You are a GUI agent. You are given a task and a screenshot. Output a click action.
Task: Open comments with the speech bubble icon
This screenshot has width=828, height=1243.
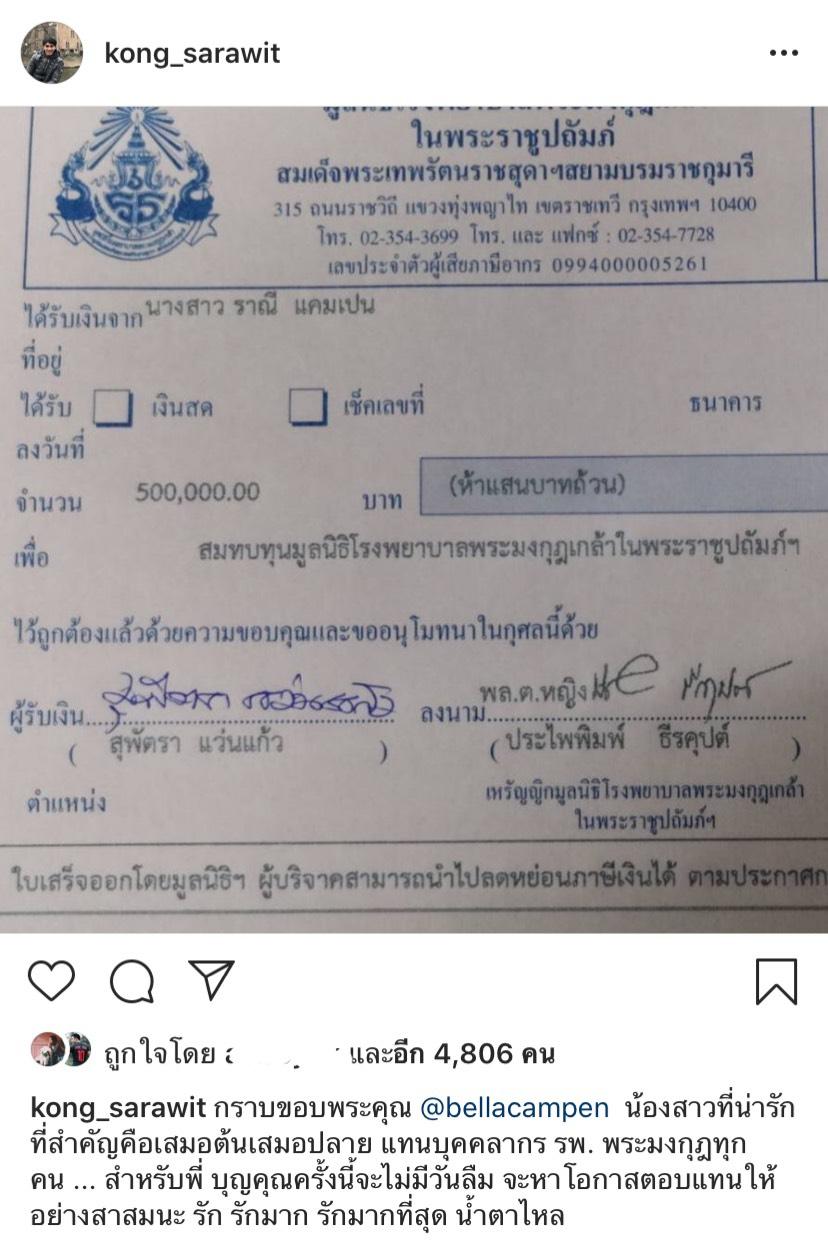point(131,981)
